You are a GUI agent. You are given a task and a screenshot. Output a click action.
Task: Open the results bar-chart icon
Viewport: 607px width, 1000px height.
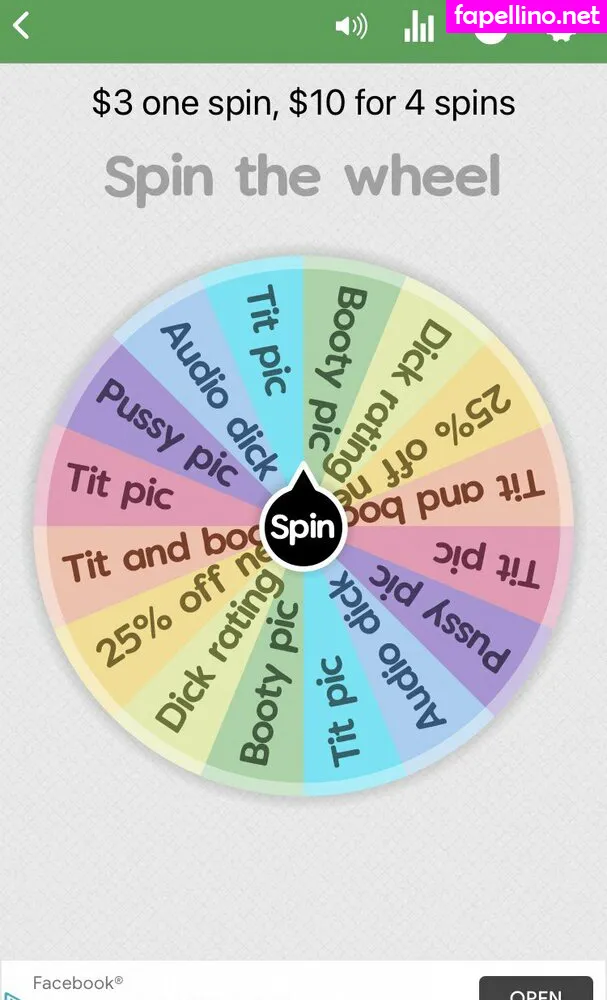pos(418,27)
